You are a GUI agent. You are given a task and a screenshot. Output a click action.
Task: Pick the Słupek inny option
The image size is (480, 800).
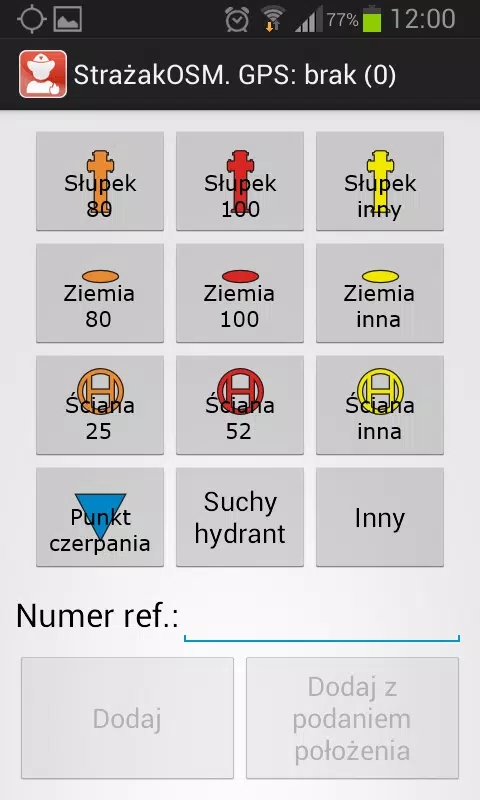pos(380,181)
